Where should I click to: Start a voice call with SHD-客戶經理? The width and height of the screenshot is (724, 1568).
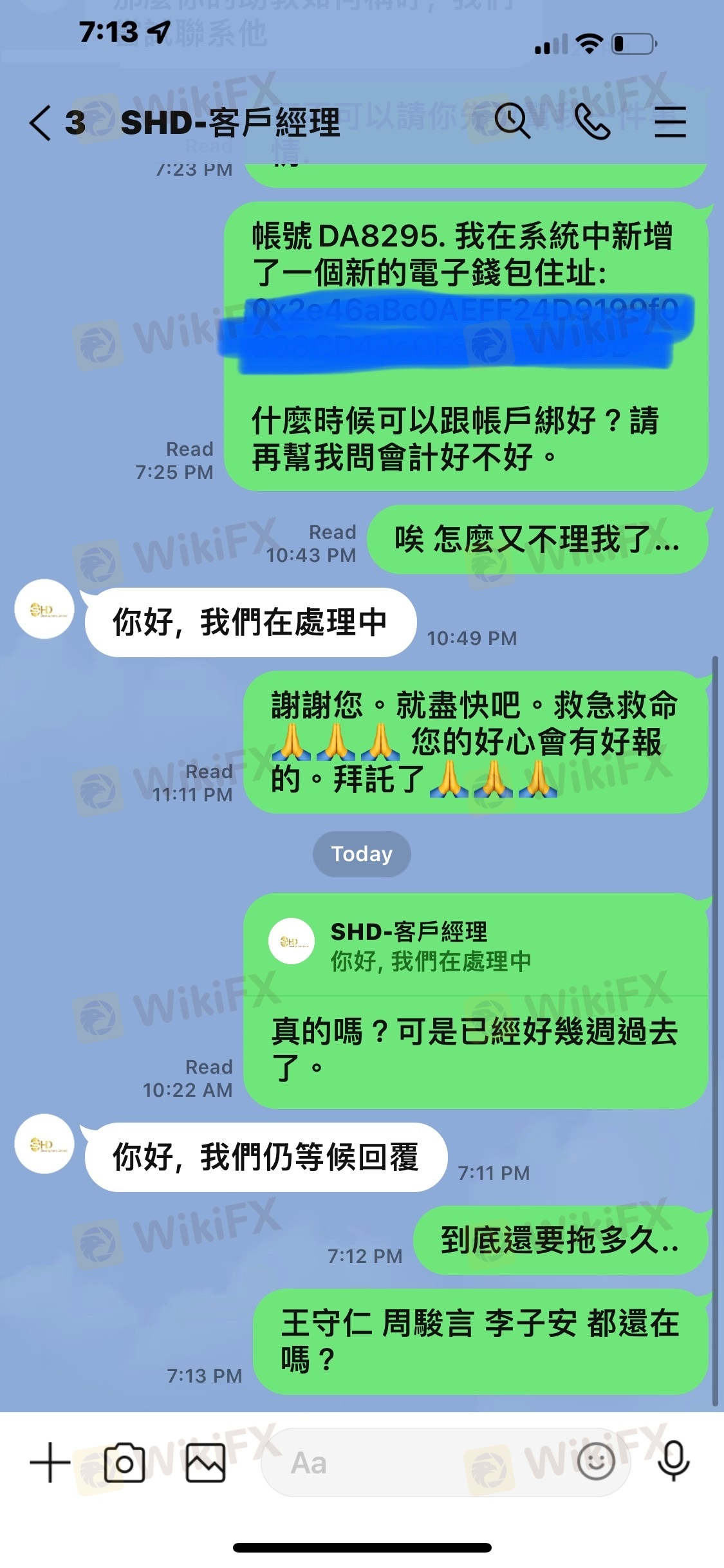(592, 122)
